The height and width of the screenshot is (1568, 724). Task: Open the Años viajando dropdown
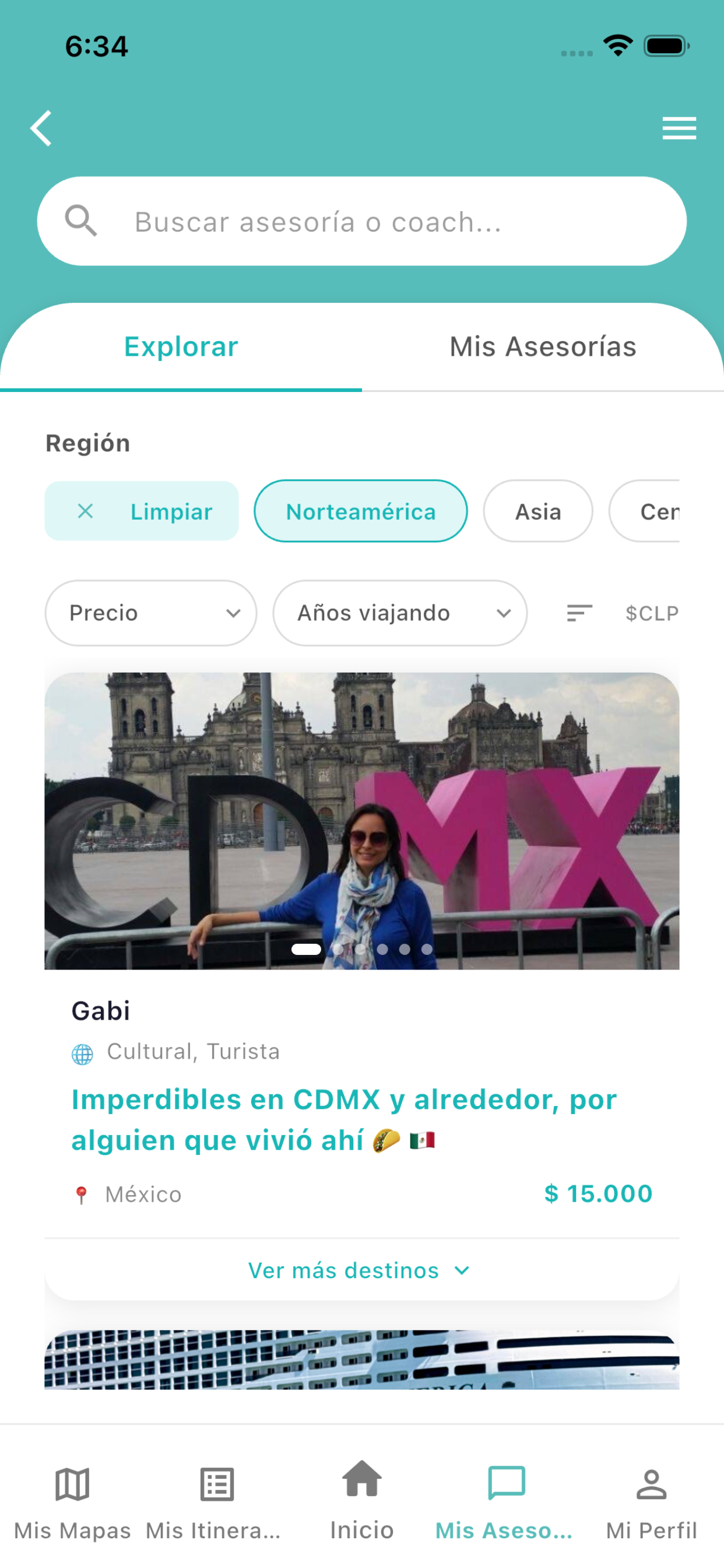(399, 613)
